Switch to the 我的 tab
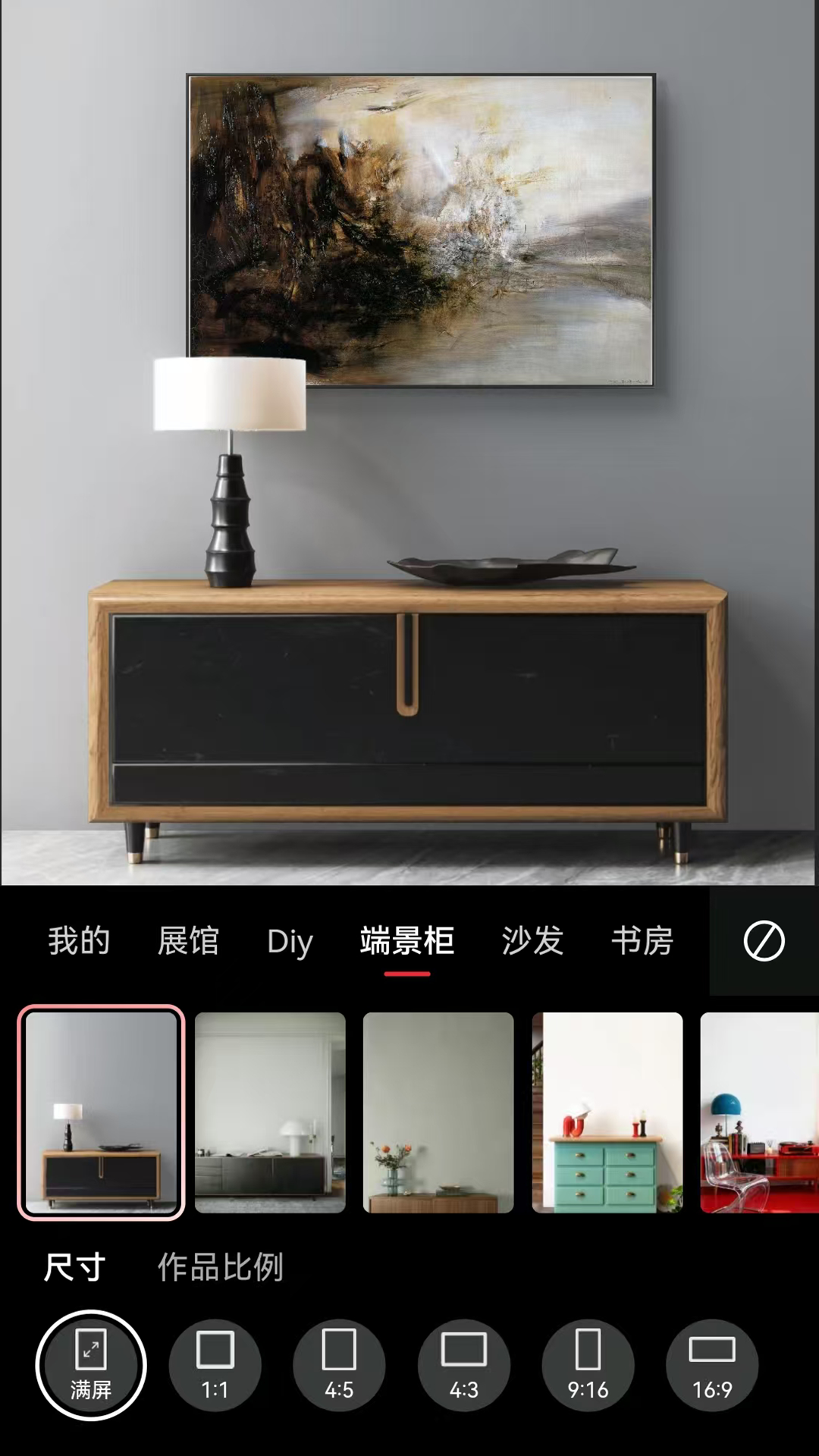Image resolution: width=819 pixels, height=1456 pixels. (x=77, y=942)
